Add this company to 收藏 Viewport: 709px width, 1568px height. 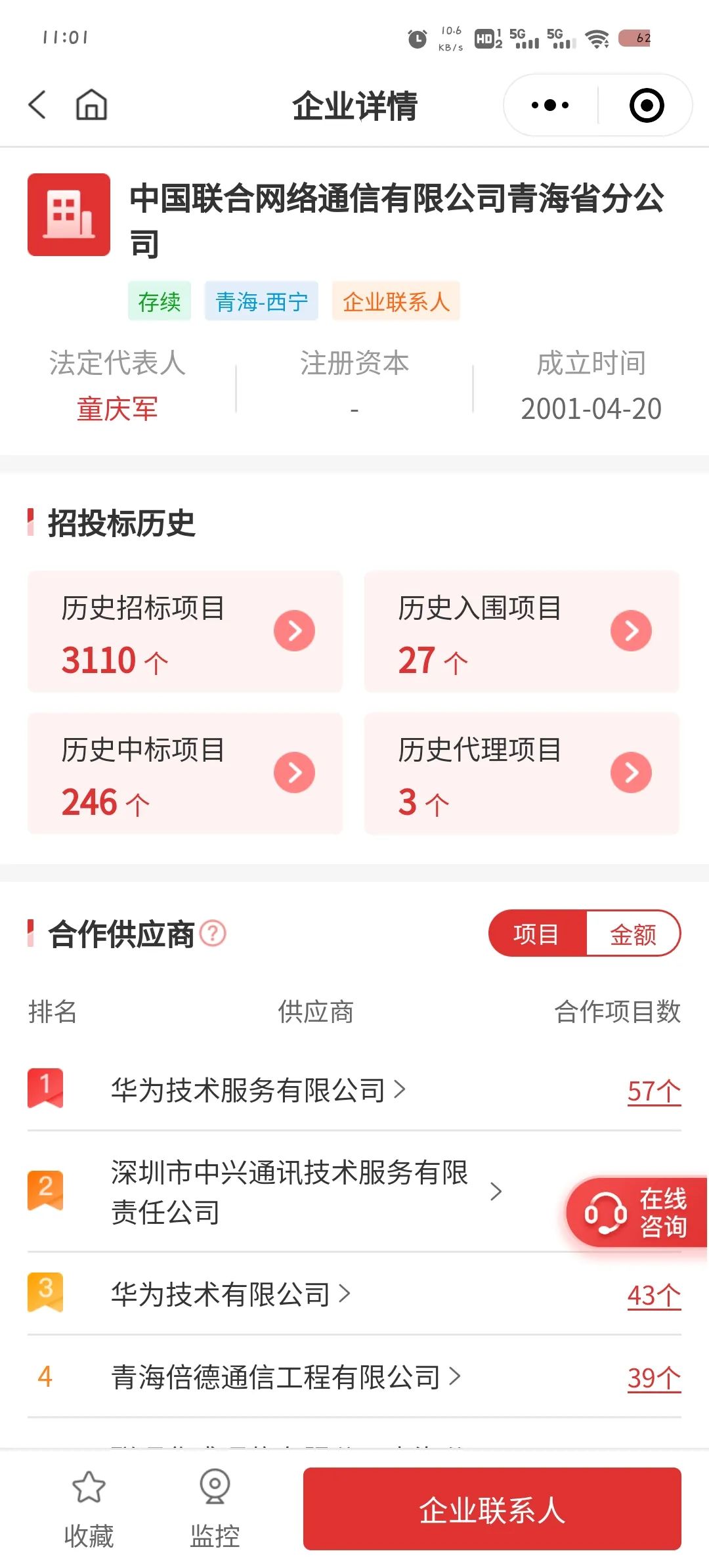pos(89,1508)
